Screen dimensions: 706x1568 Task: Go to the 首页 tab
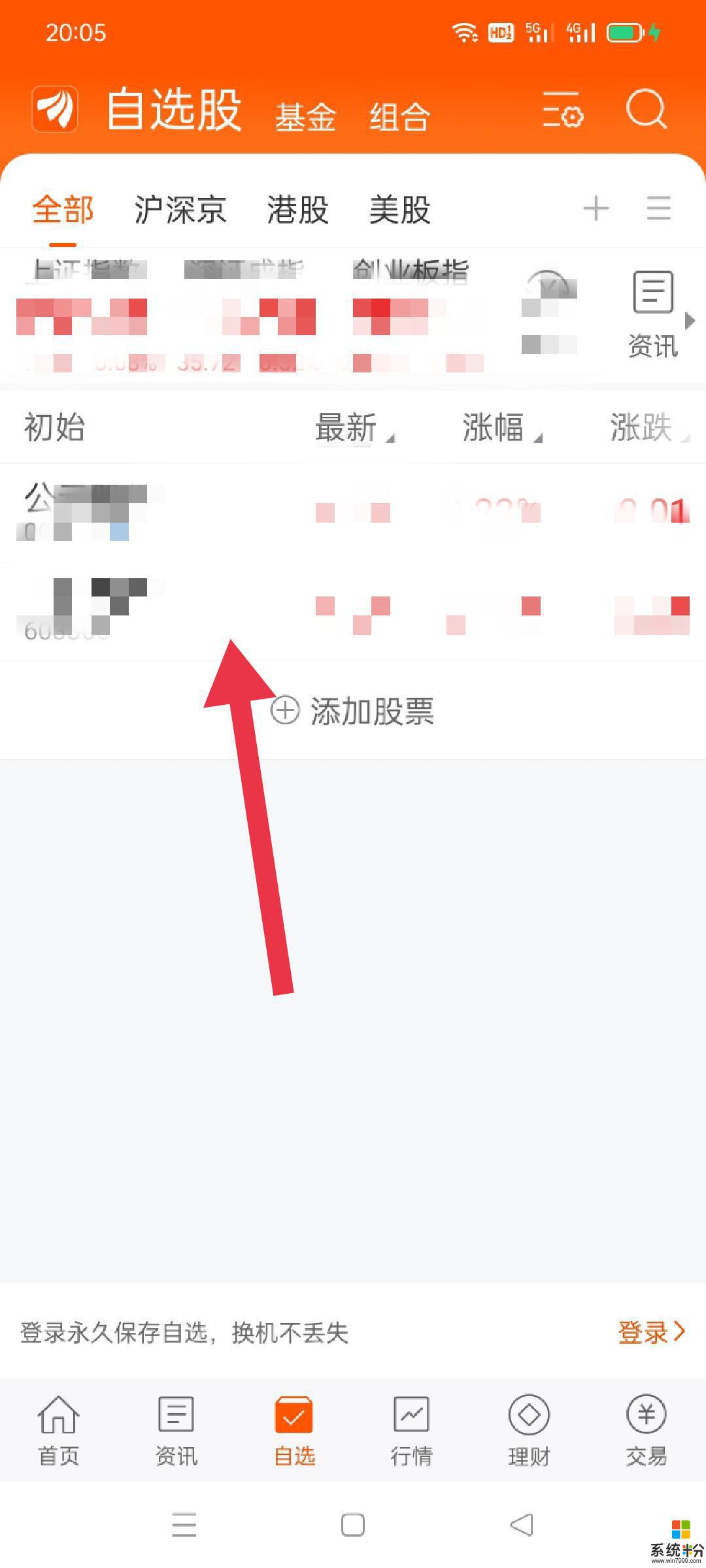coord(59,1431)
